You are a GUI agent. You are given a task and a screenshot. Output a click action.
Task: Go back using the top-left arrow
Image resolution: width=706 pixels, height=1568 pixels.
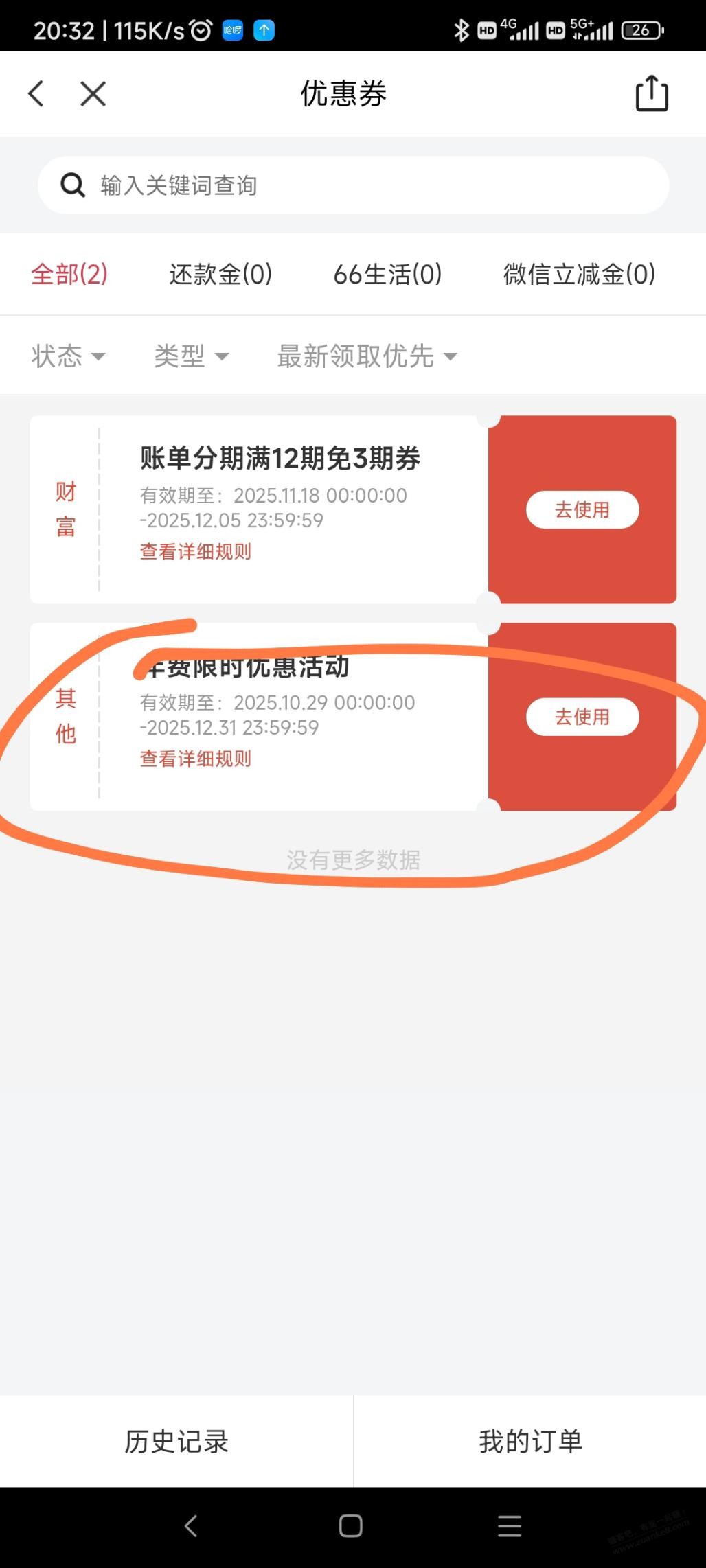[36, 93]
